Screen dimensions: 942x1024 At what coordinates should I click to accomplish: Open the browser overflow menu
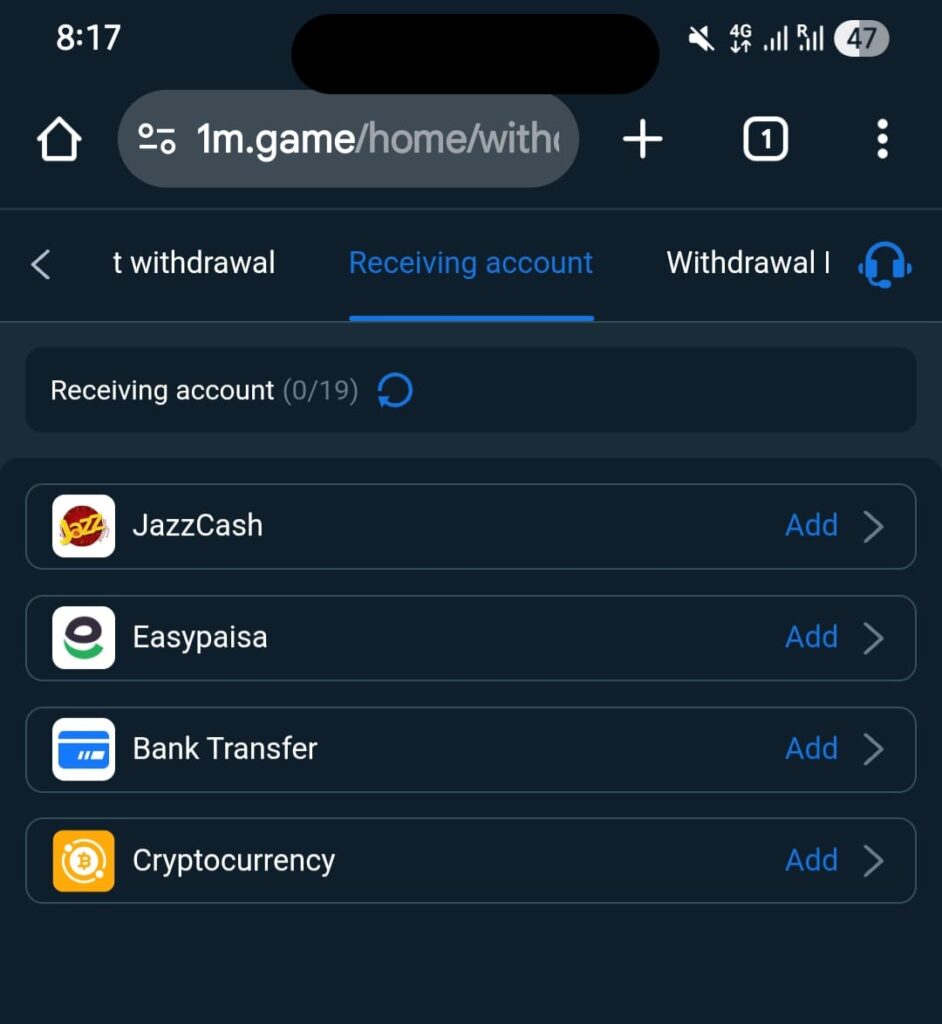click(x=883, y=139)
